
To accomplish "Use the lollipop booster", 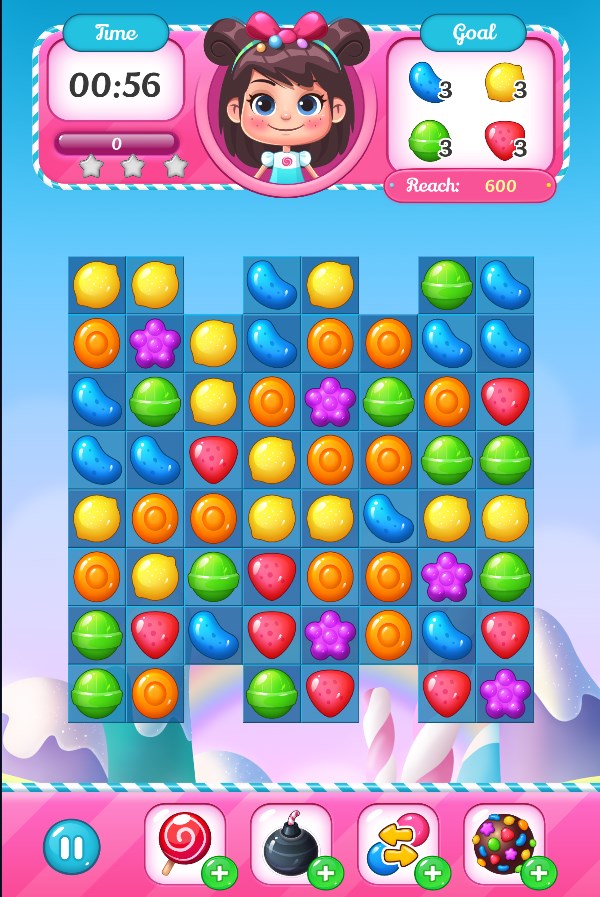I will [184, 844].
